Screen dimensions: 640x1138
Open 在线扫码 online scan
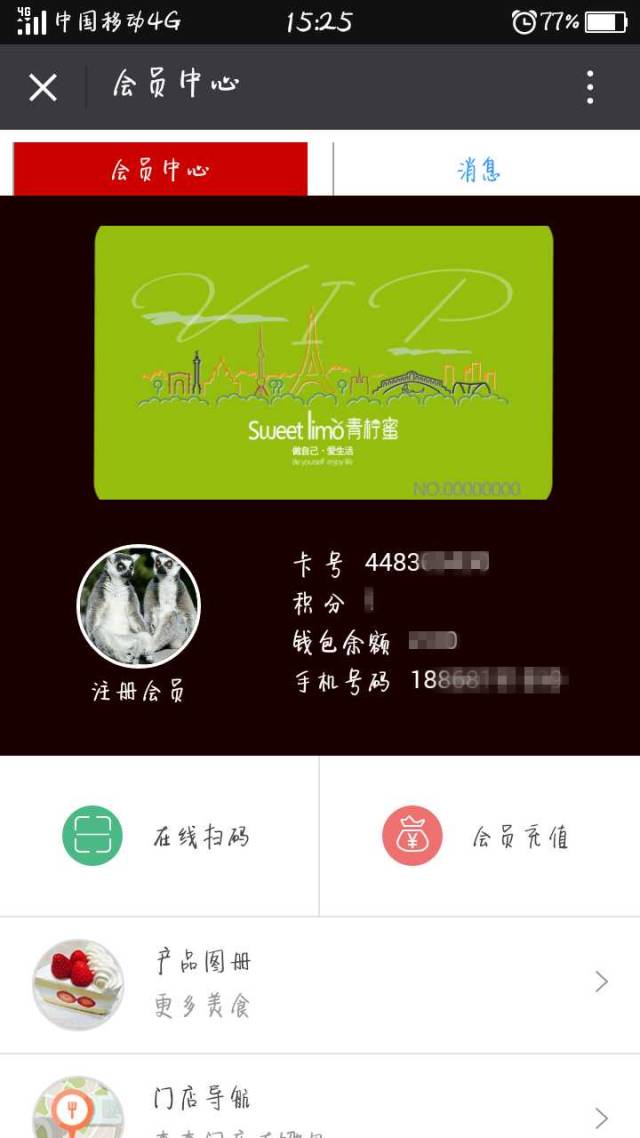click(x=160, y=836)
